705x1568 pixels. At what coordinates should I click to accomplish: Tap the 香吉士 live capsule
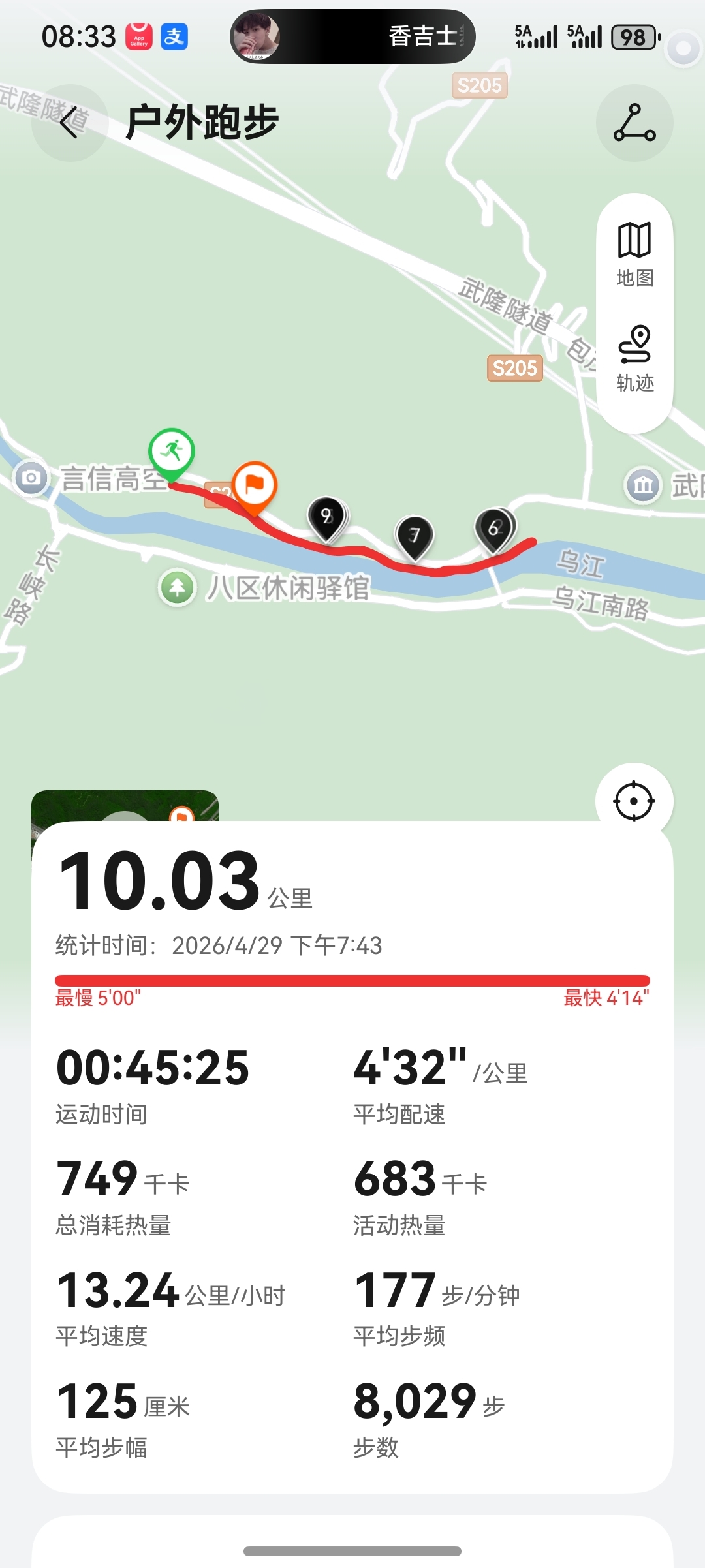pos(352,37)
